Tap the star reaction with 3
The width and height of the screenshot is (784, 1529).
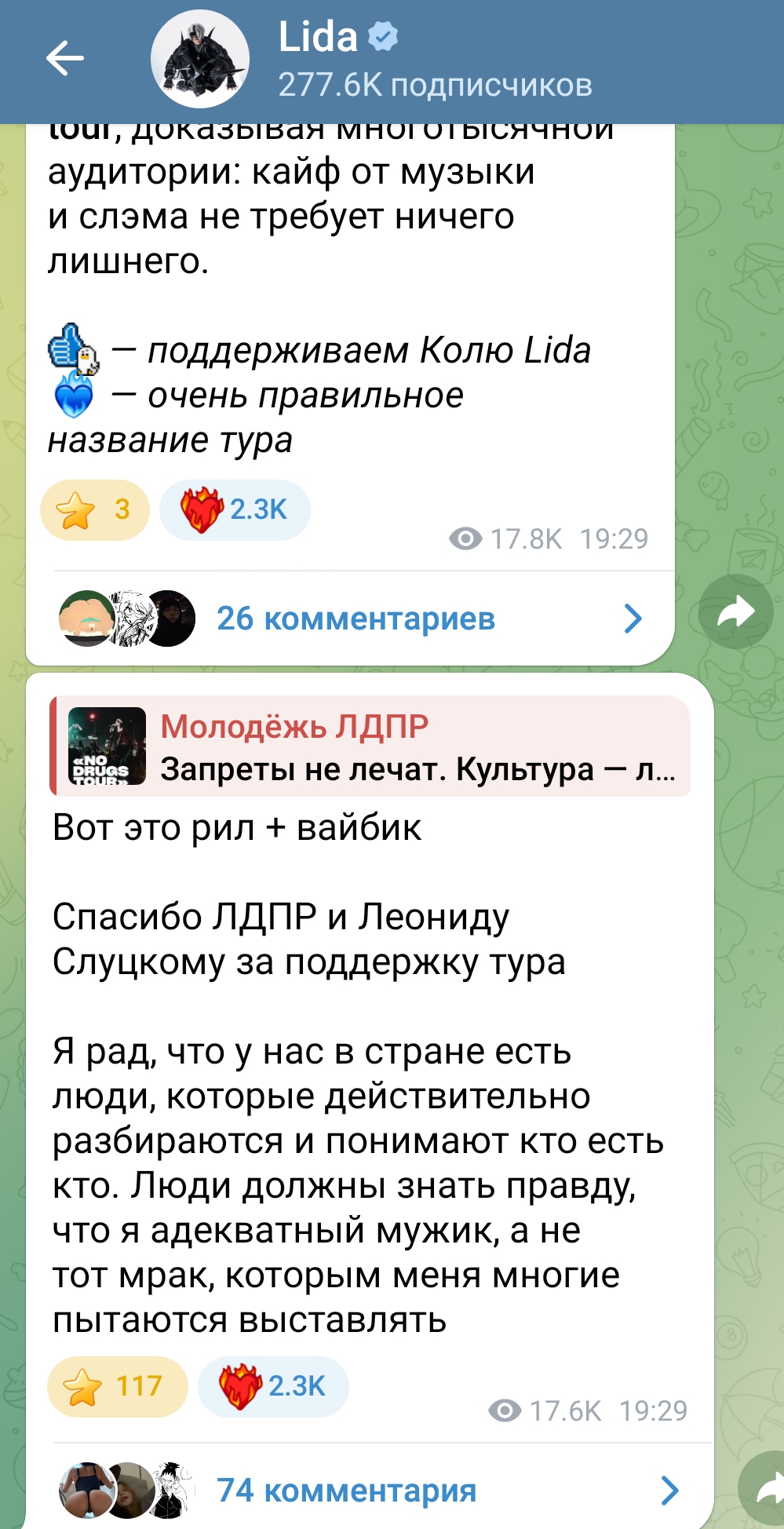pos(95,510)
